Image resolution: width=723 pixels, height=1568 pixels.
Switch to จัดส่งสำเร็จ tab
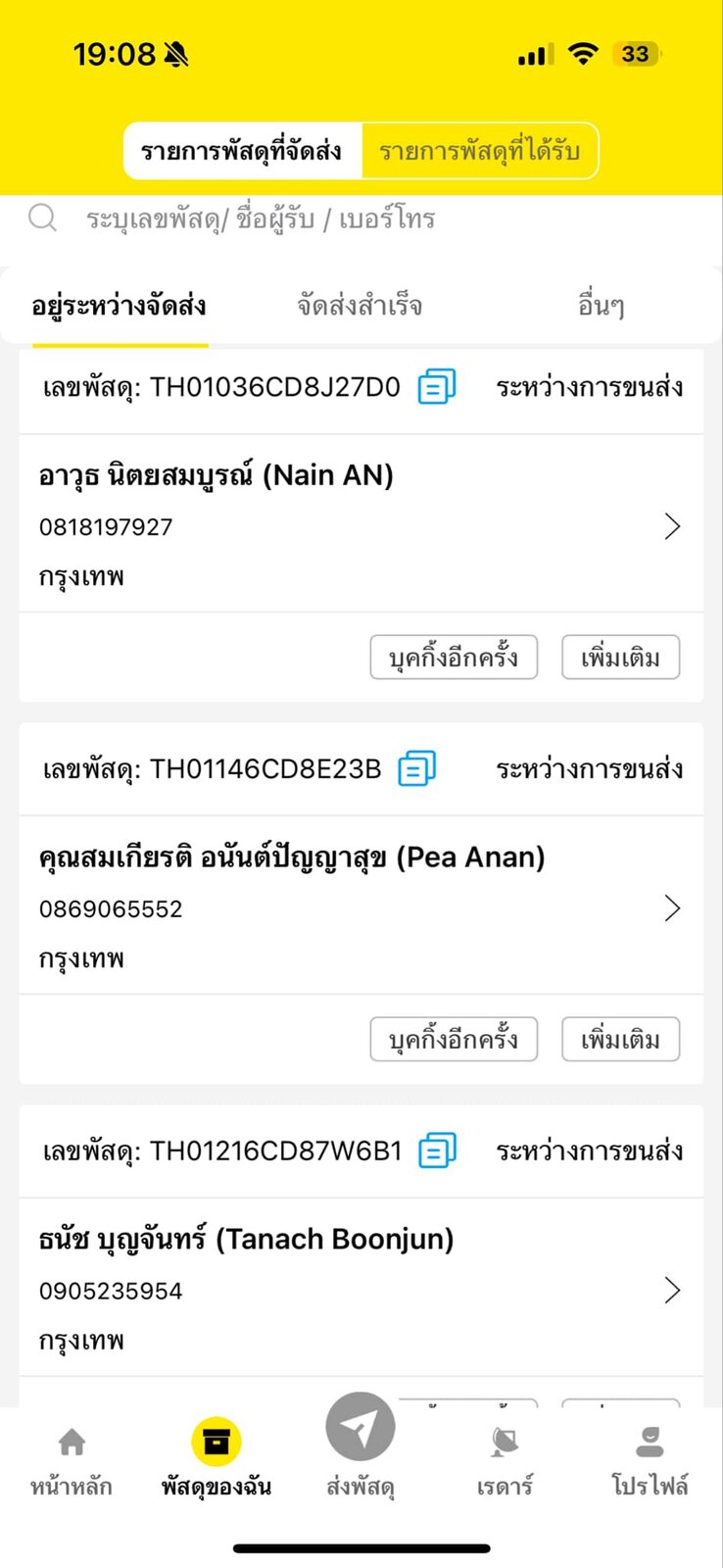pyautogui.click(x=360, y=306)
